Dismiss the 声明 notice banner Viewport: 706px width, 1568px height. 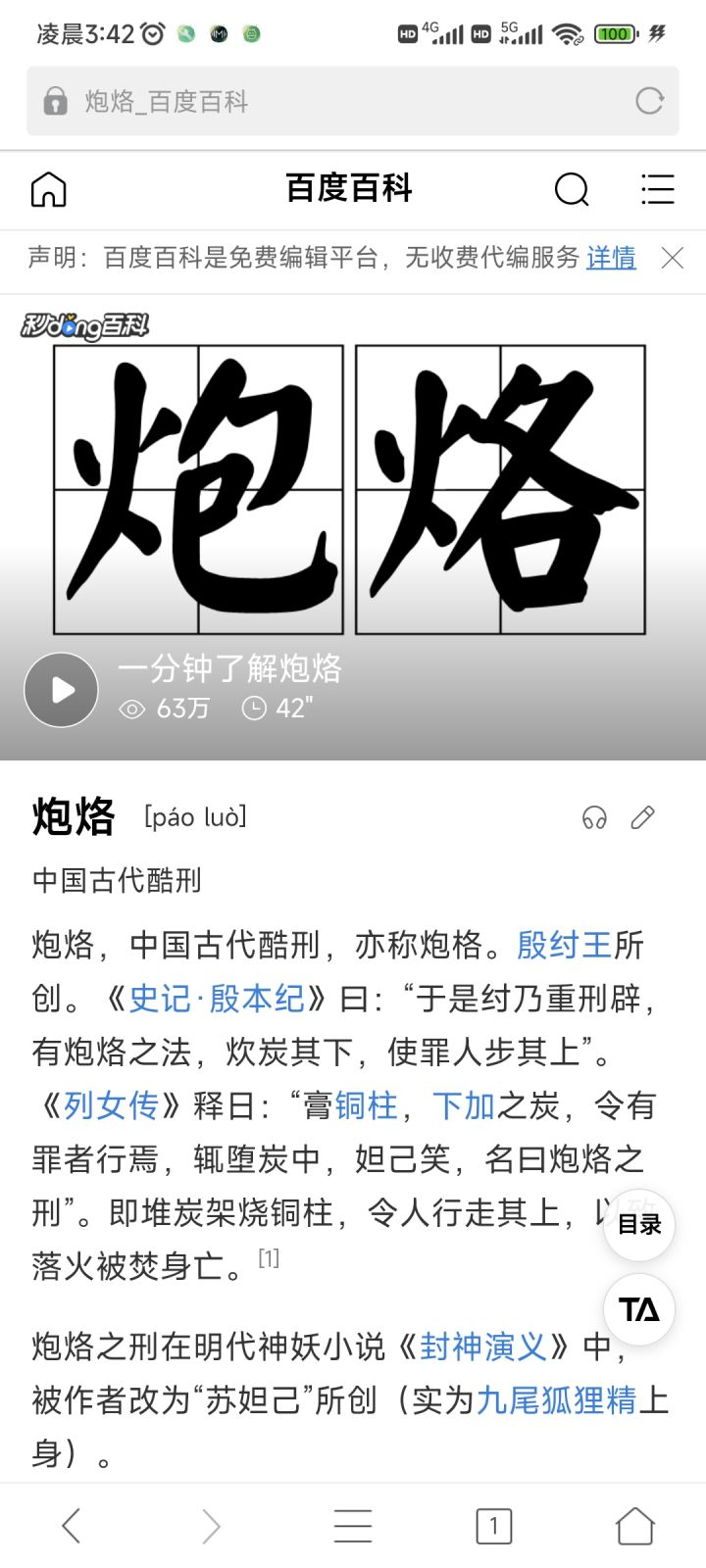click(x=672, y=258)
